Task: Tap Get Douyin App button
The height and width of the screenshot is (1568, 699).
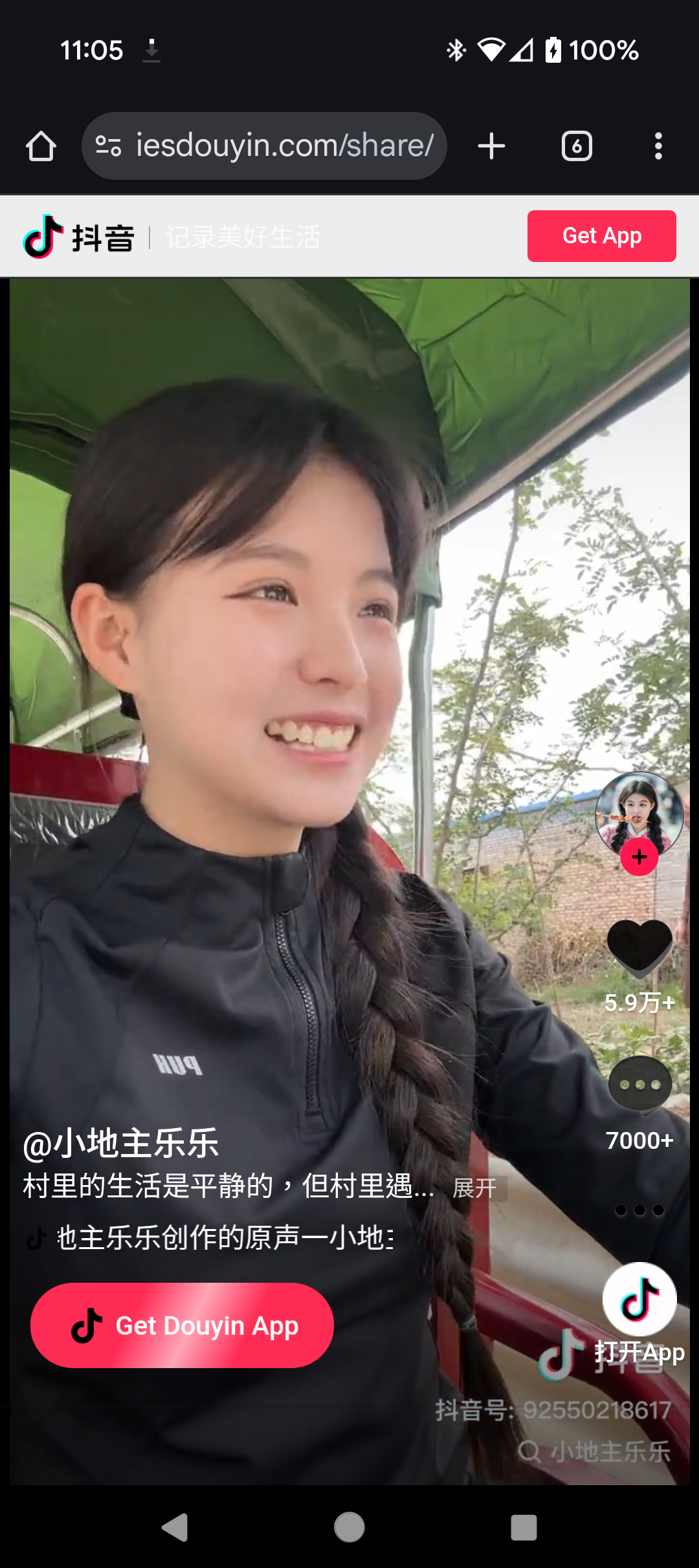Action: [182, 1325]
